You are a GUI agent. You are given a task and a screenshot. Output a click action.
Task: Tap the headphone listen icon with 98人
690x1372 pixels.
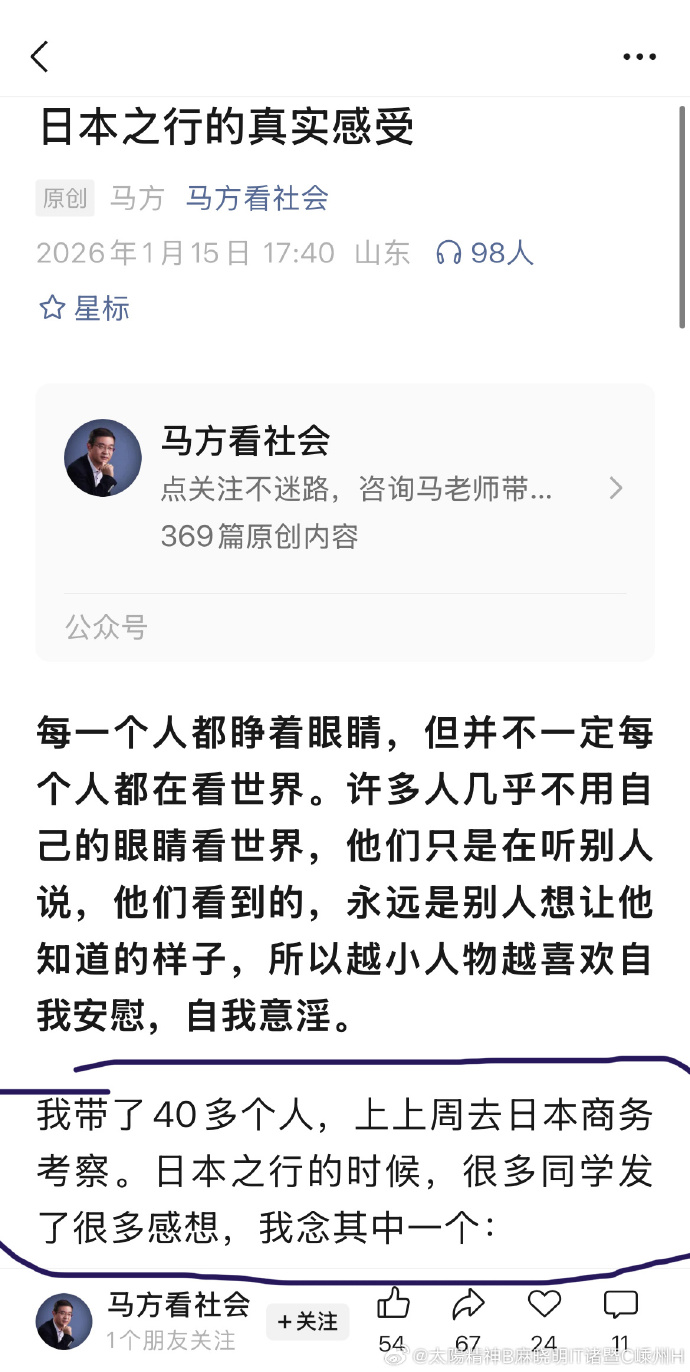click(x=484, y=253)
